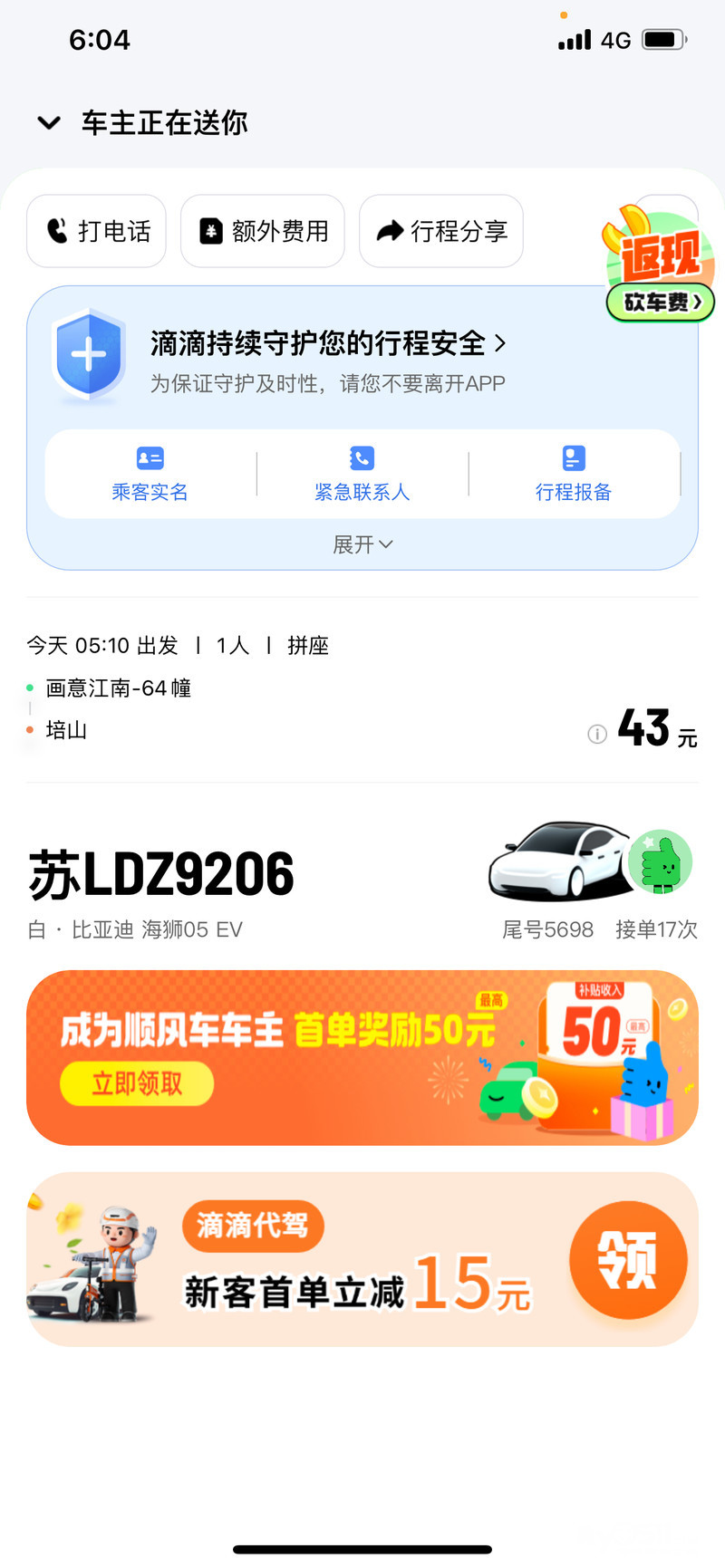Open 紧急联系人 emergency contacts

tap(362, 475)
